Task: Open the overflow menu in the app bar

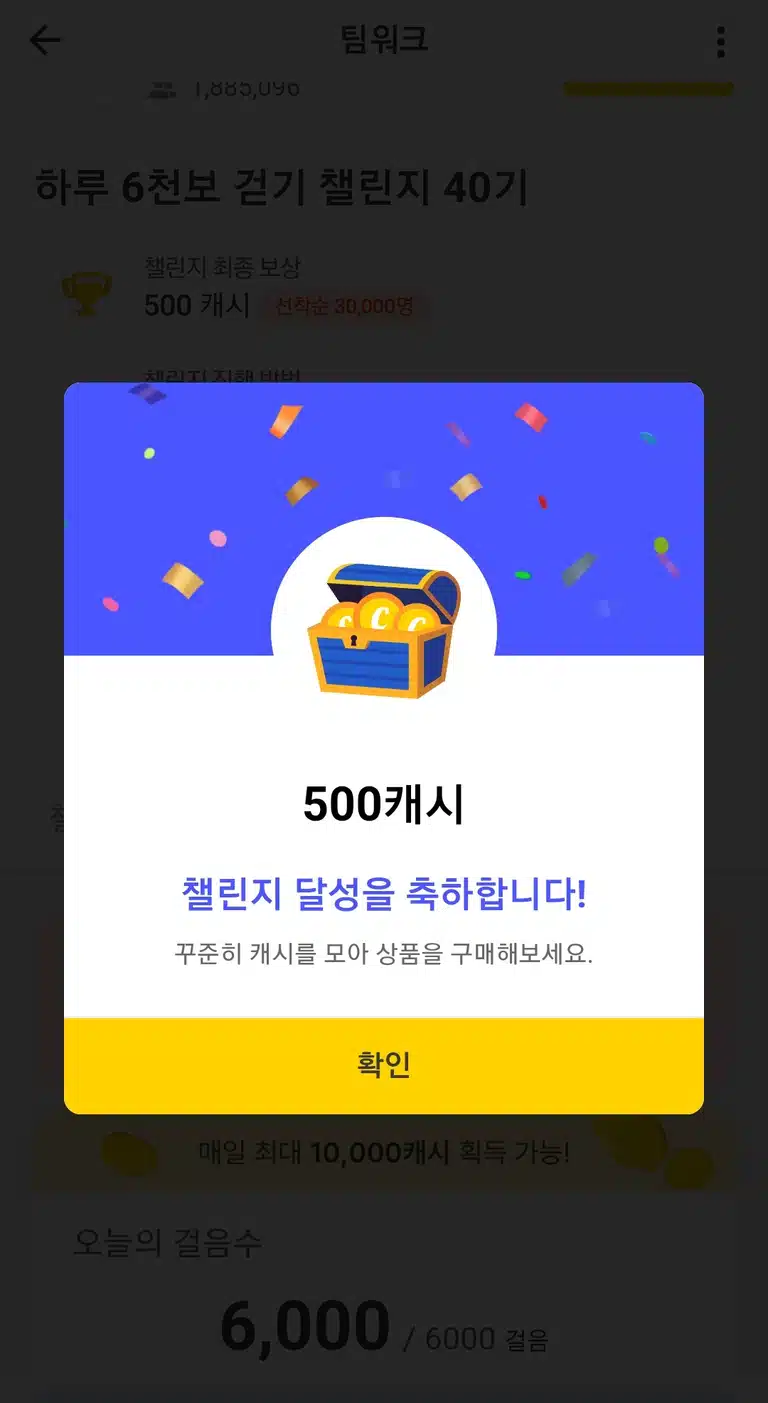Action: [x=720, y=41]
